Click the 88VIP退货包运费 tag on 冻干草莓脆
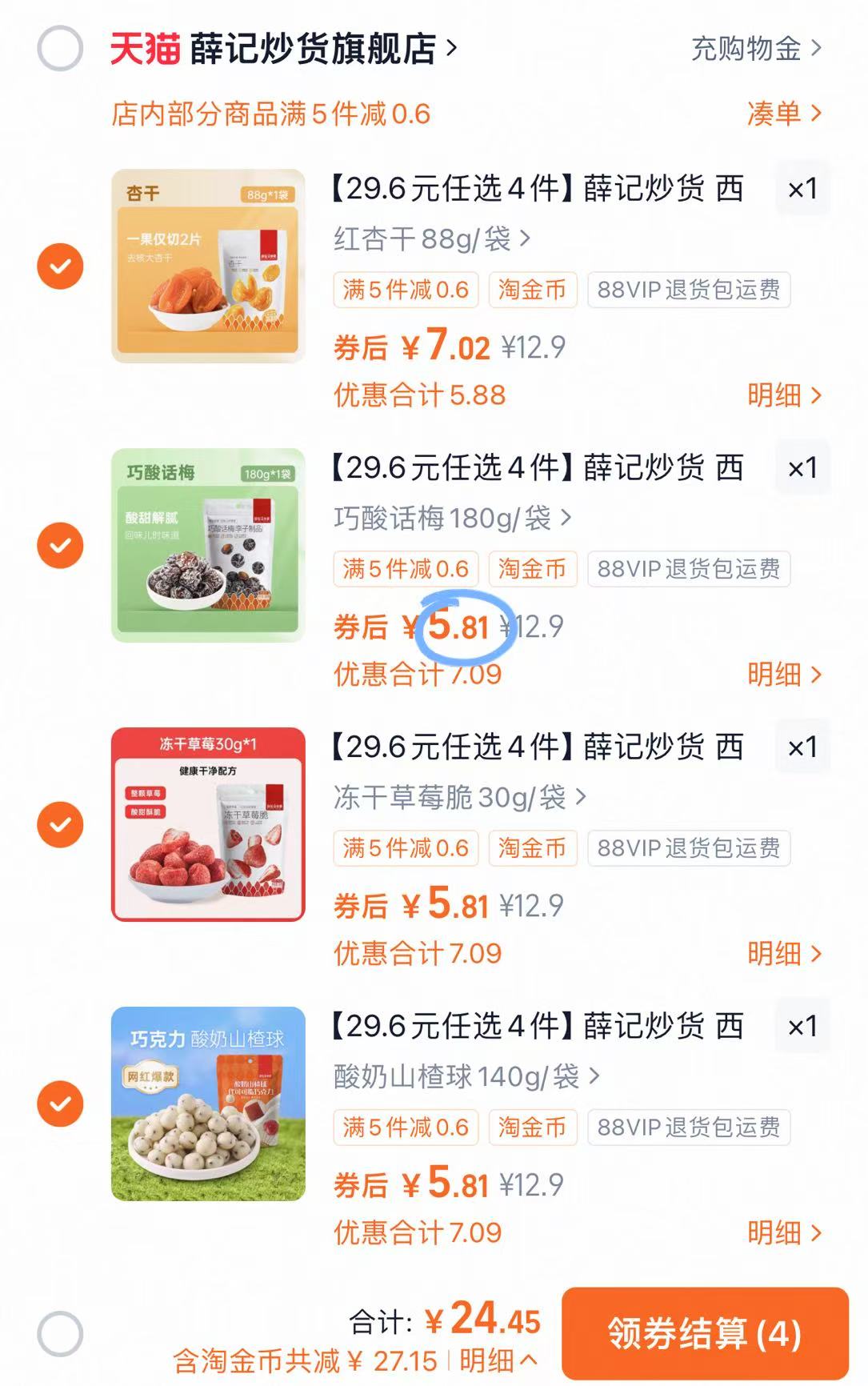This screenshot has height=1386, width=868. (688, 848)
